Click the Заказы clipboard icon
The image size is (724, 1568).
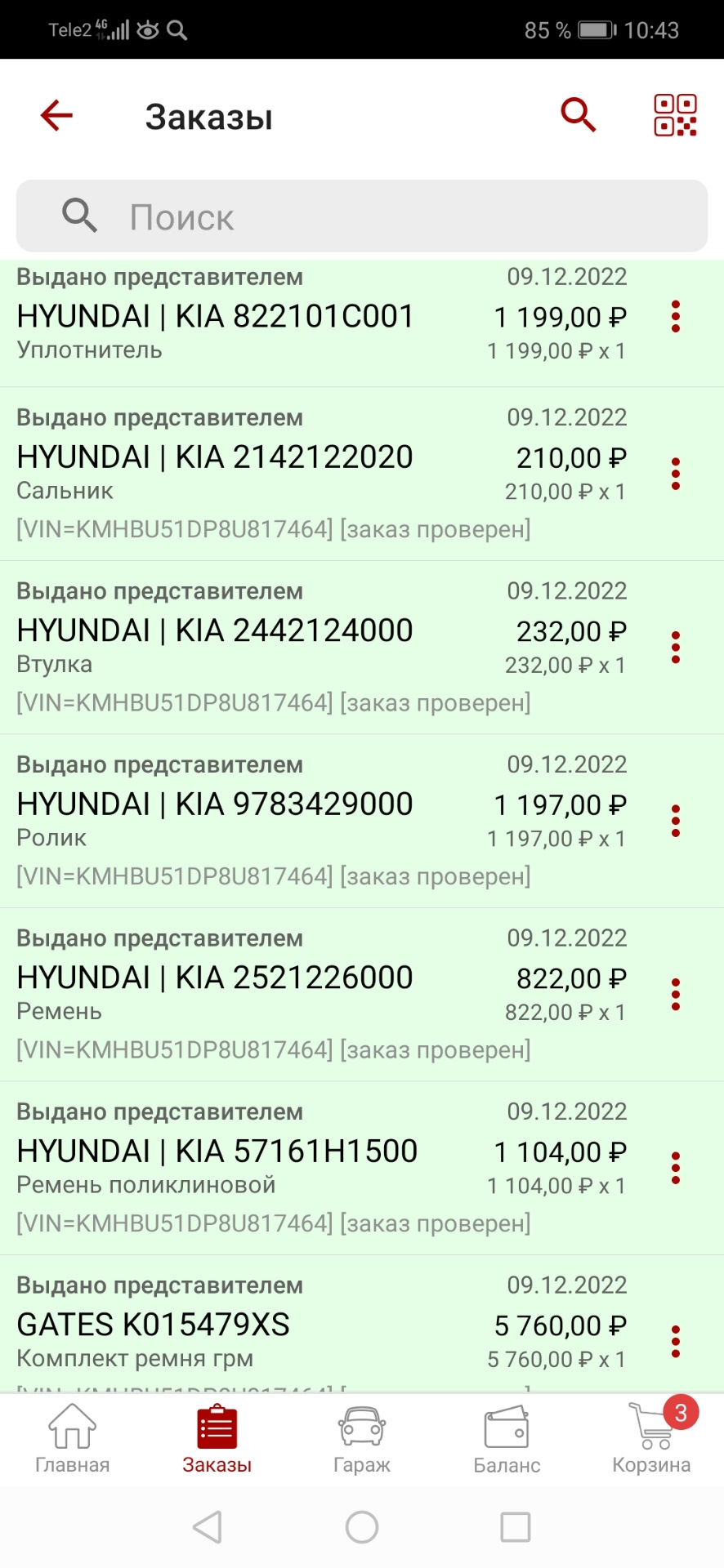[216, 1425]
